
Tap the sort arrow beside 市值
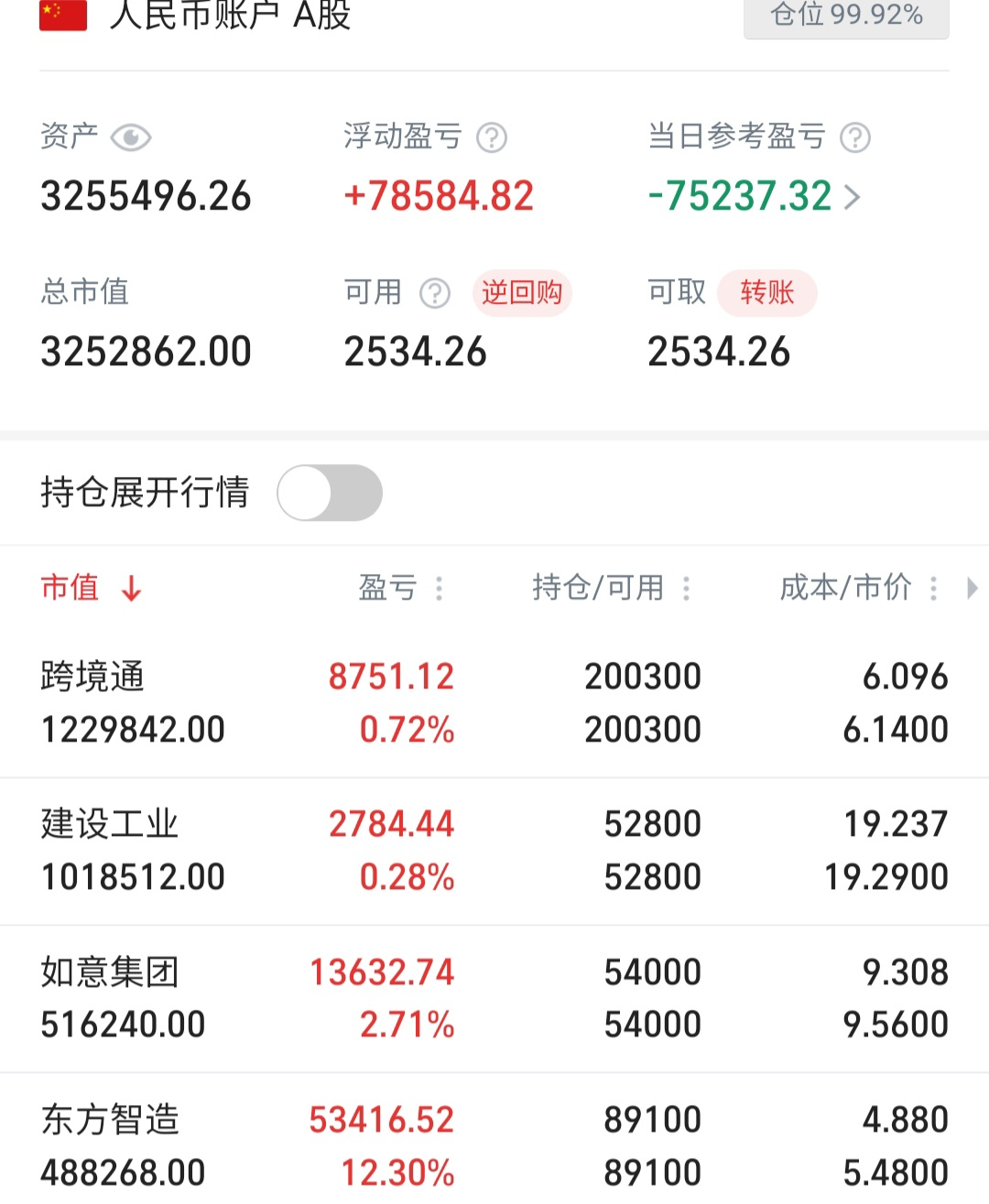point(130,589)
